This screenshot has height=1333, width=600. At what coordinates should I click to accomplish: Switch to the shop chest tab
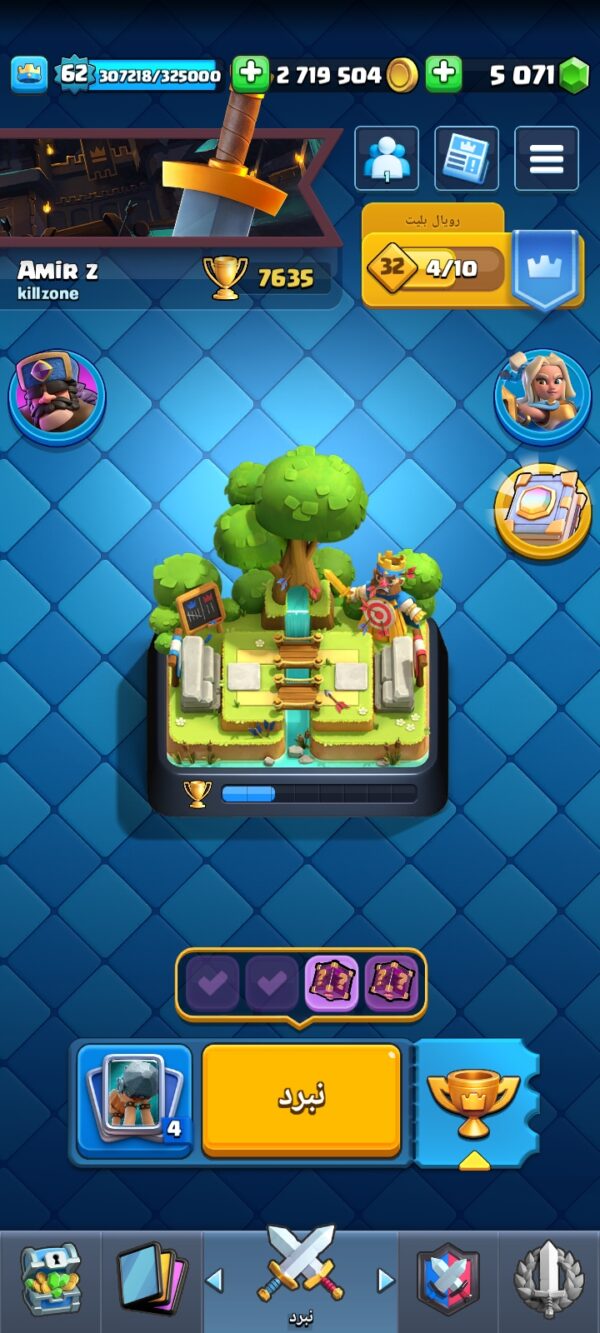pyautogui.click(x=50, y=1282)
